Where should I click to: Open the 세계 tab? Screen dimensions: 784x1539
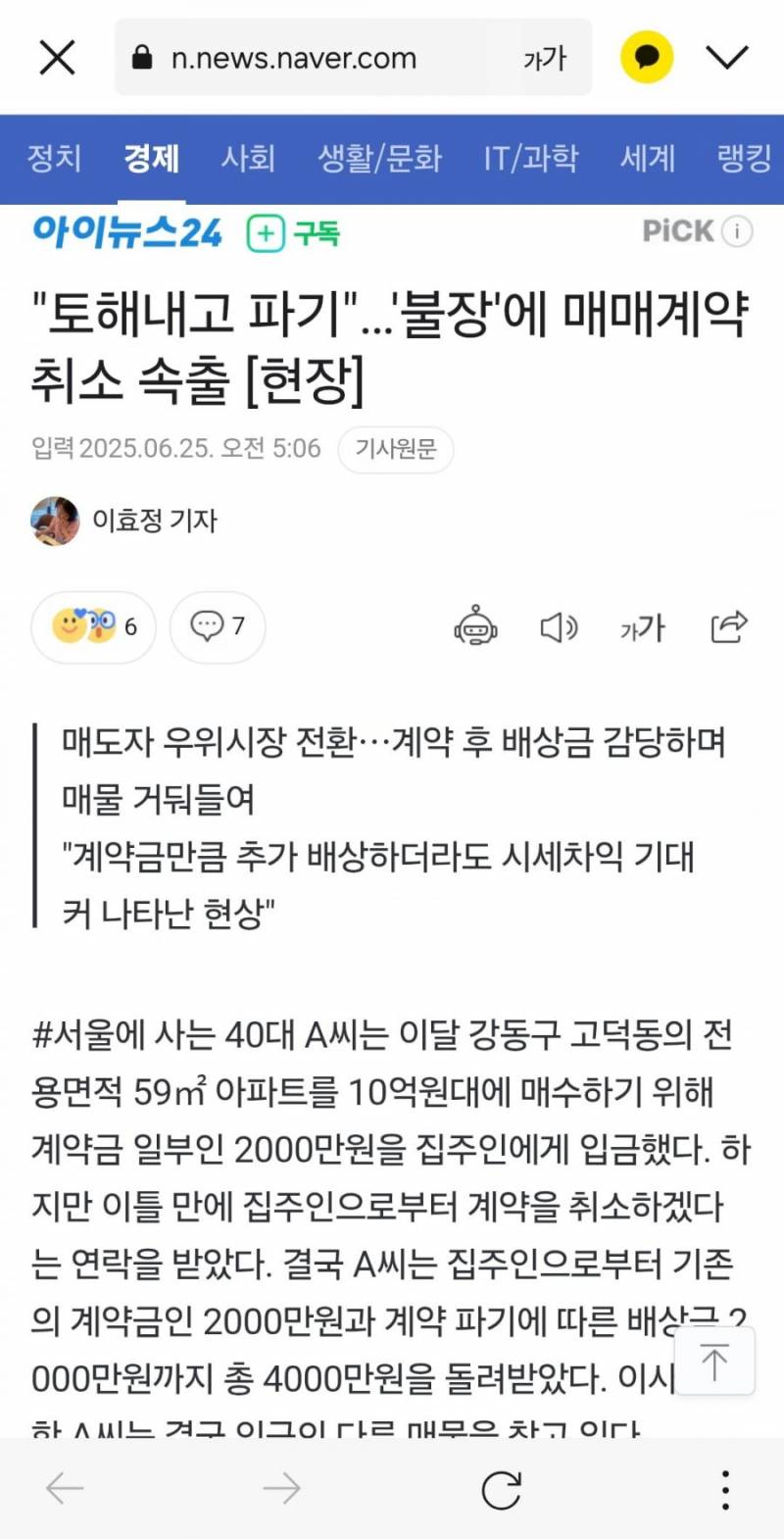[x=648, y=158]
